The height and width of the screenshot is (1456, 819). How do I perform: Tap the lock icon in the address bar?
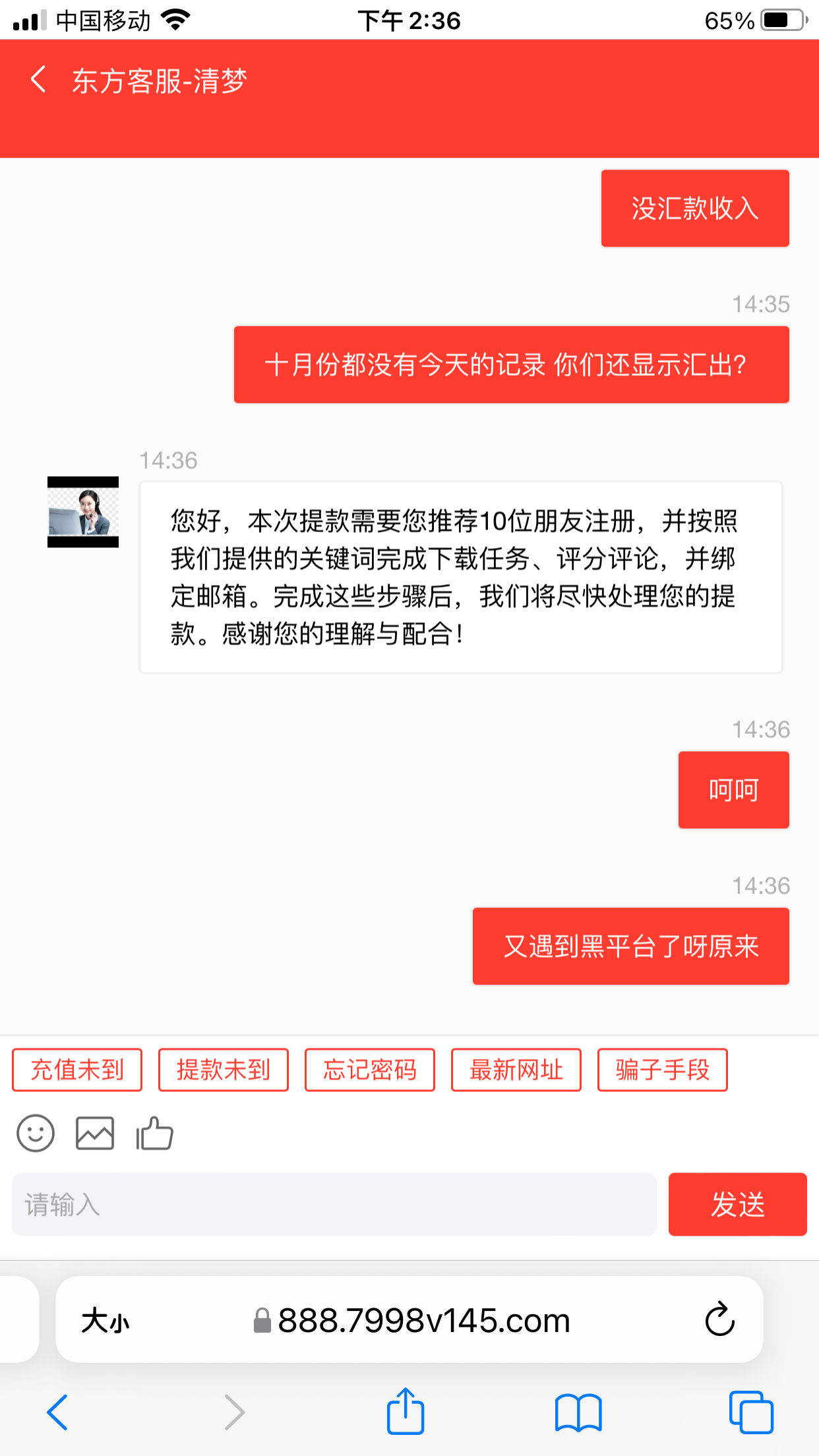click(261, 1319)
